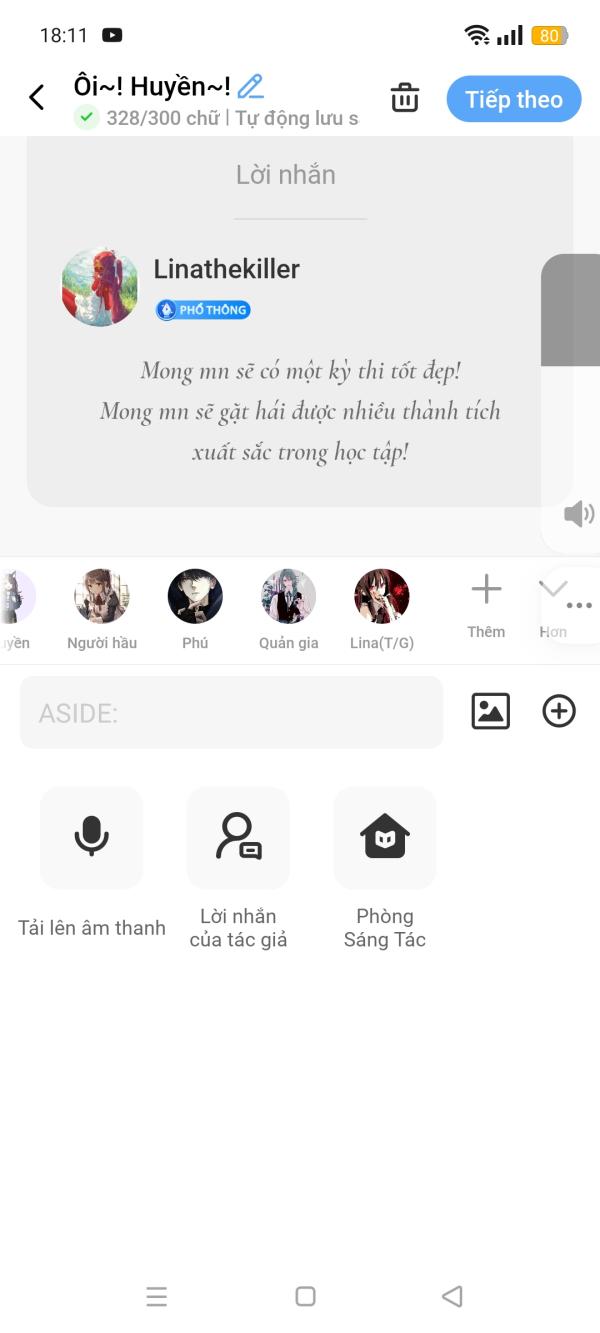Open Lời nhắn của tác giả
Screen dimensions: 600x1333
click(238, 837)
